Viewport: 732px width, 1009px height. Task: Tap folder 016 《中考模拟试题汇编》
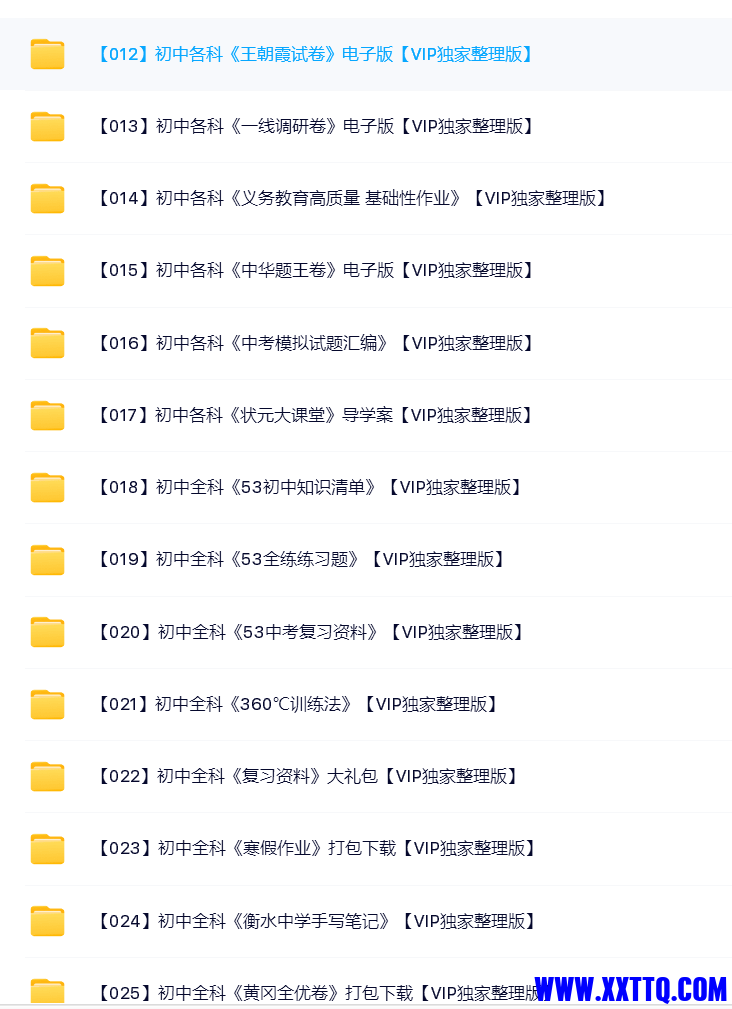click(315, 343)
